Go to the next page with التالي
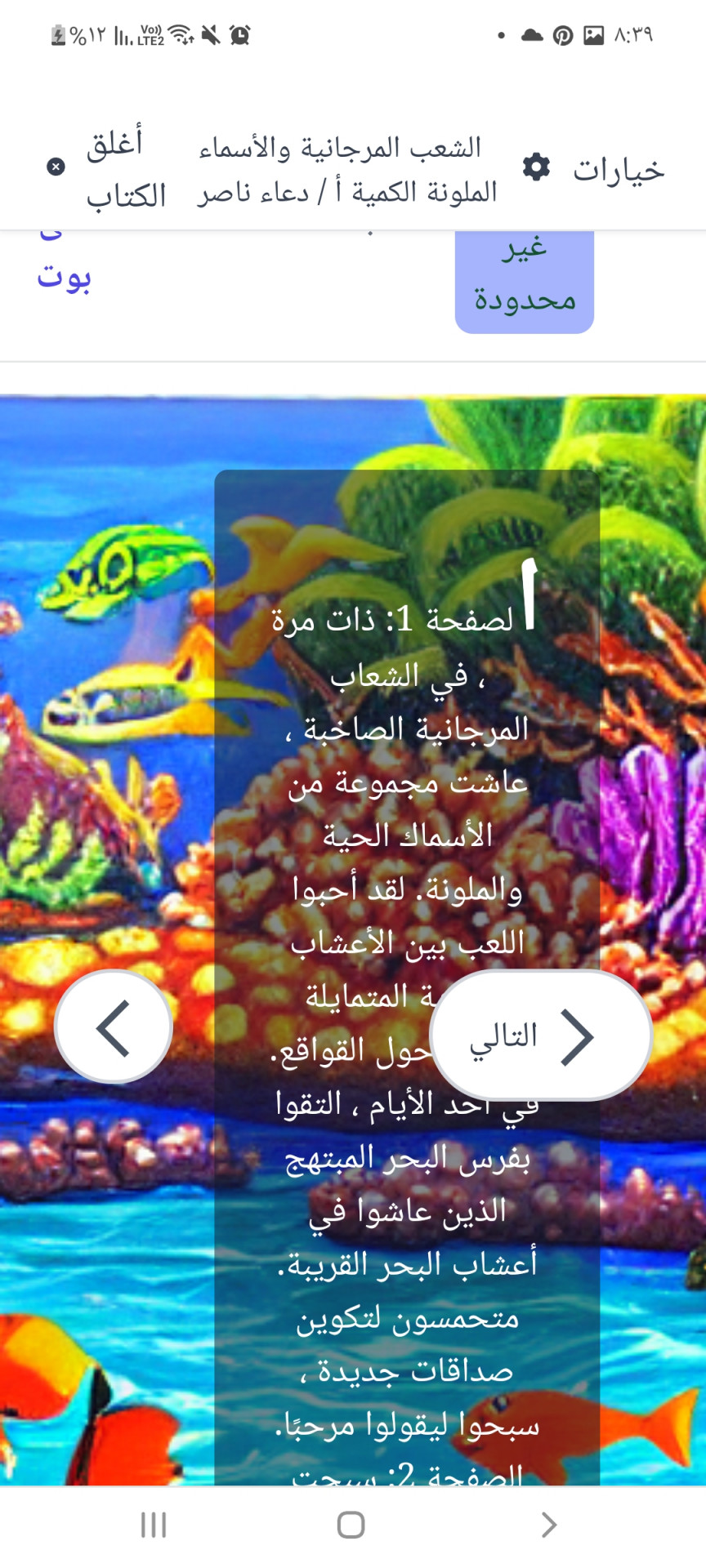 (x=540, y=1036)
